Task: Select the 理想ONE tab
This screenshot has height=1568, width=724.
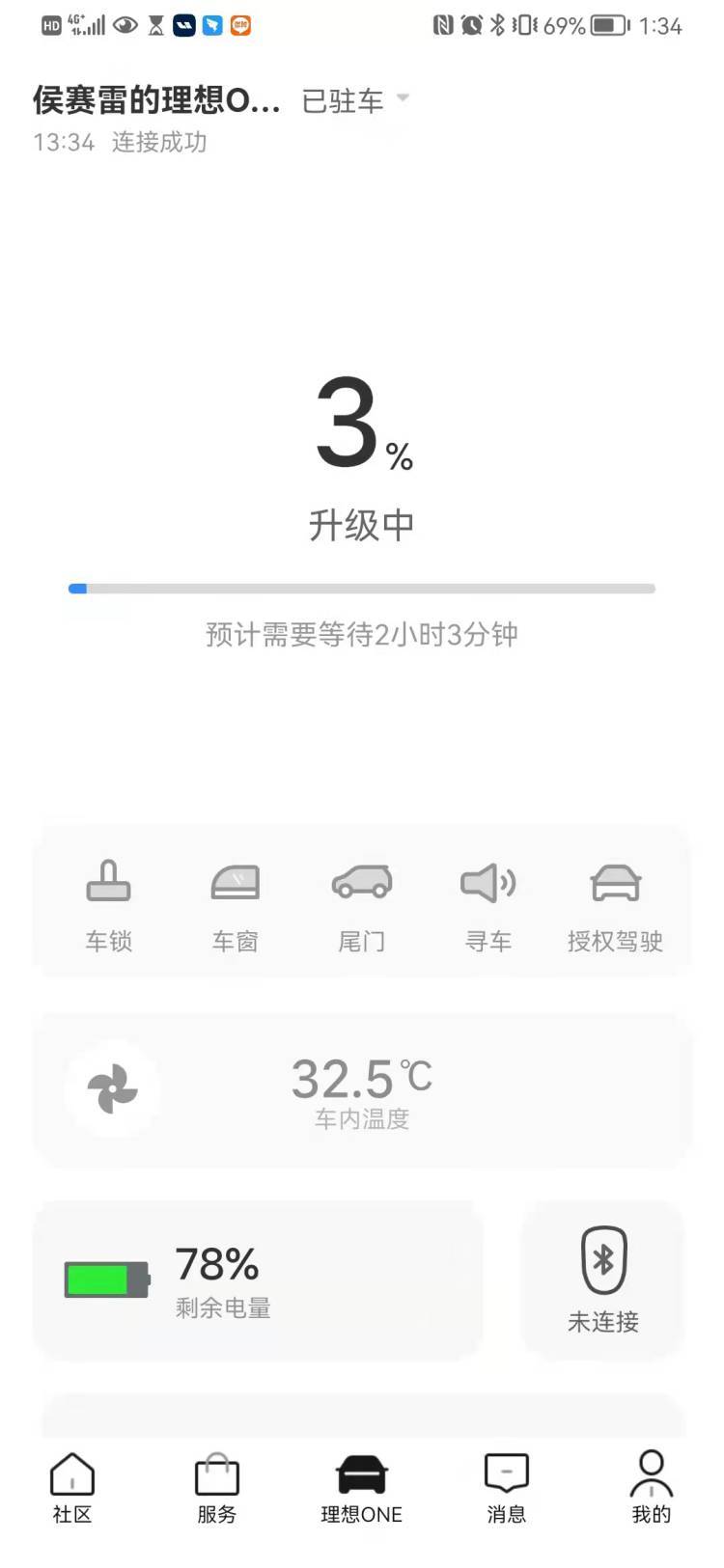Action: (x=362, y=1488)
